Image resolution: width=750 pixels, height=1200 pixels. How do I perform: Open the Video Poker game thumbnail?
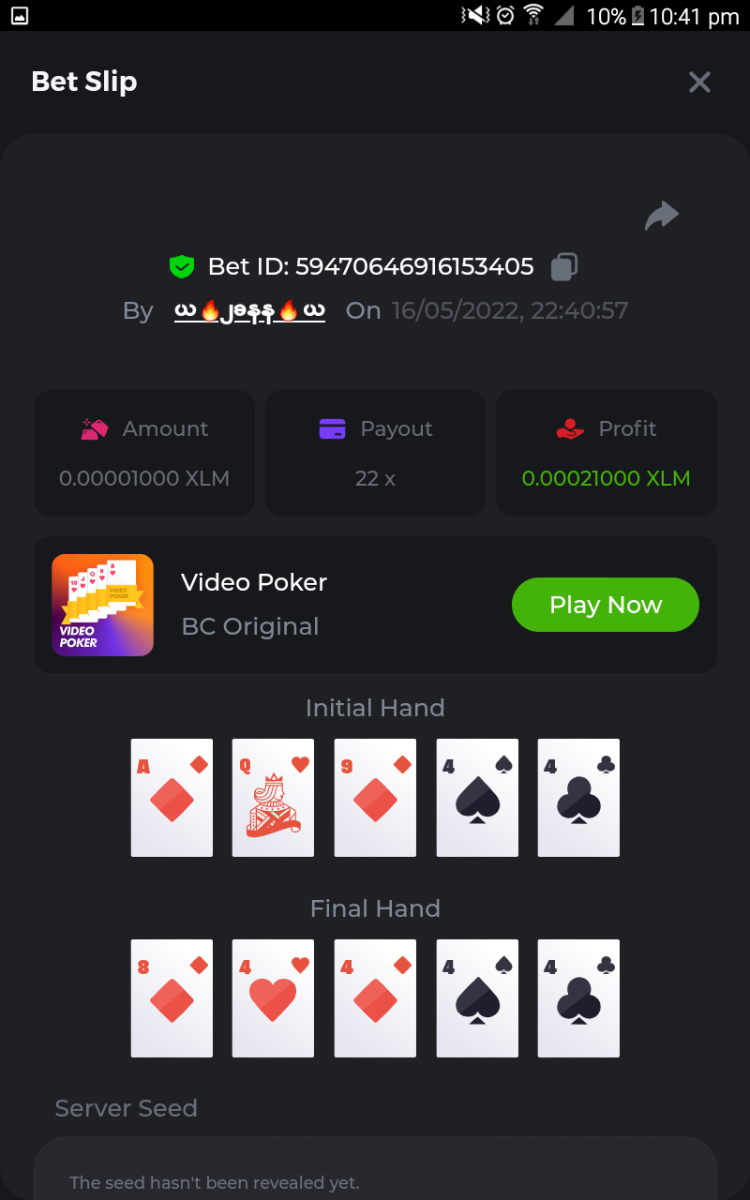[x=103, y=605]
